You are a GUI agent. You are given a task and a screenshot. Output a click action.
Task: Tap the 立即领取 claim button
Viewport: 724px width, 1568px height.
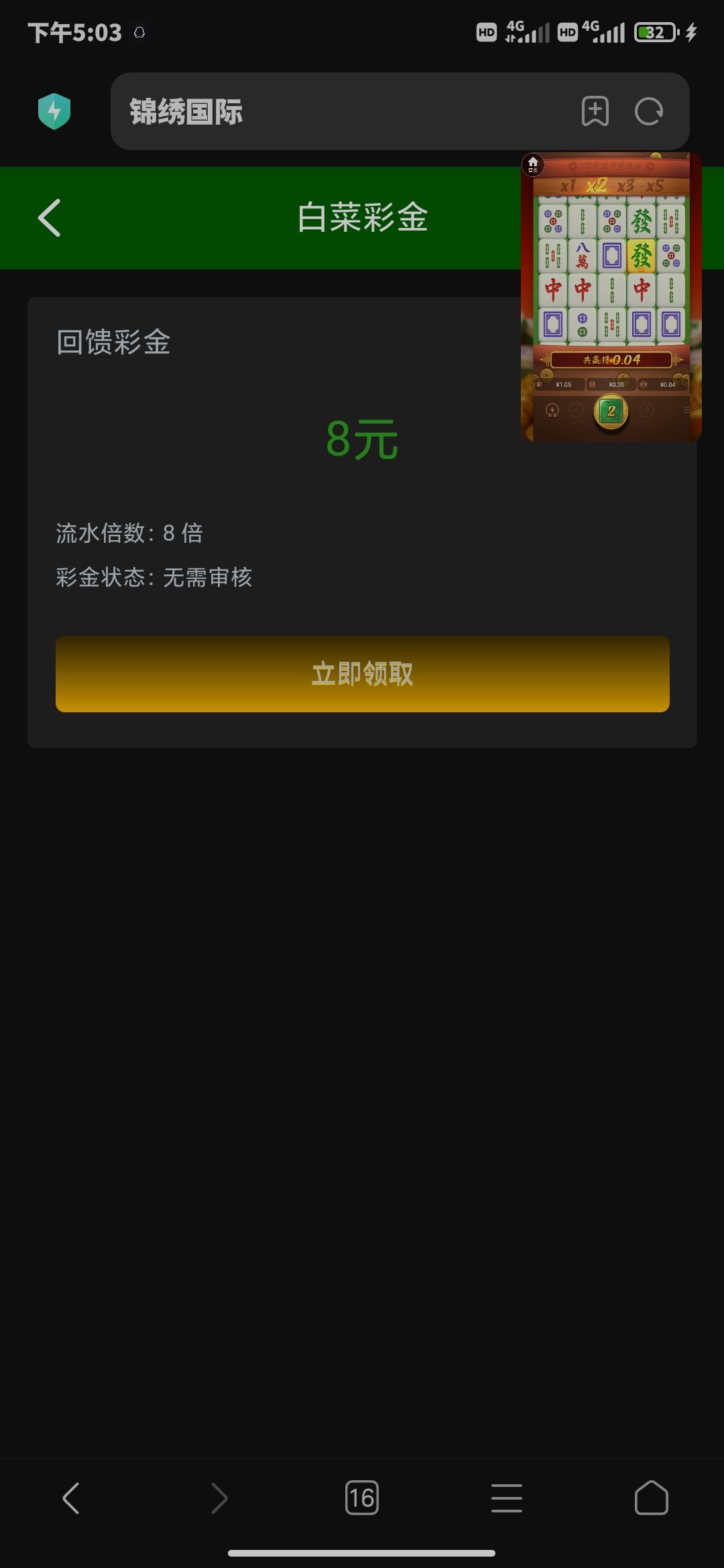tap(362, 673)
